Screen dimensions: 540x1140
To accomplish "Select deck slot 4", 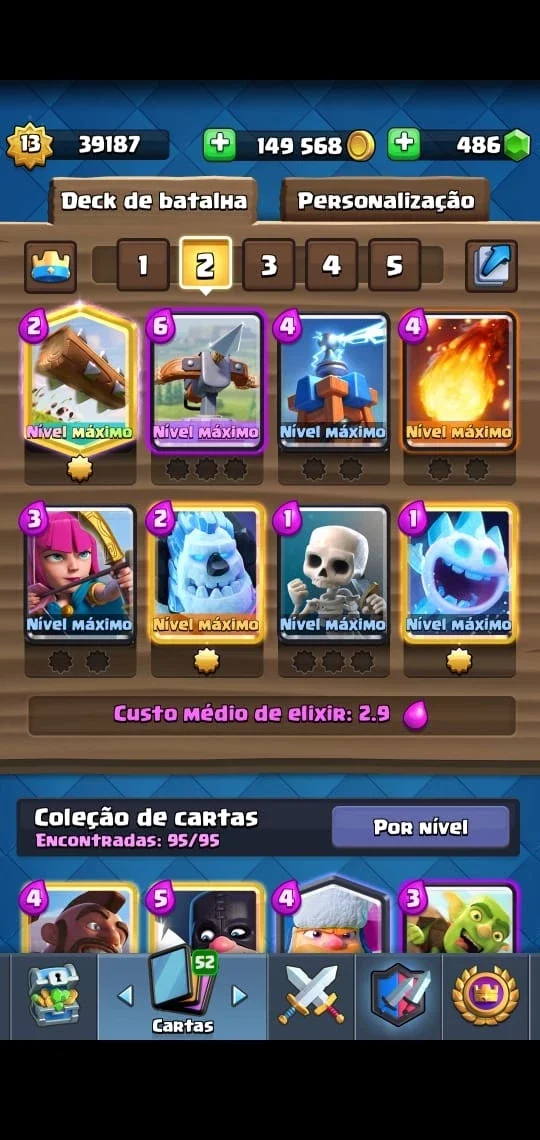I will click(331, 265).
